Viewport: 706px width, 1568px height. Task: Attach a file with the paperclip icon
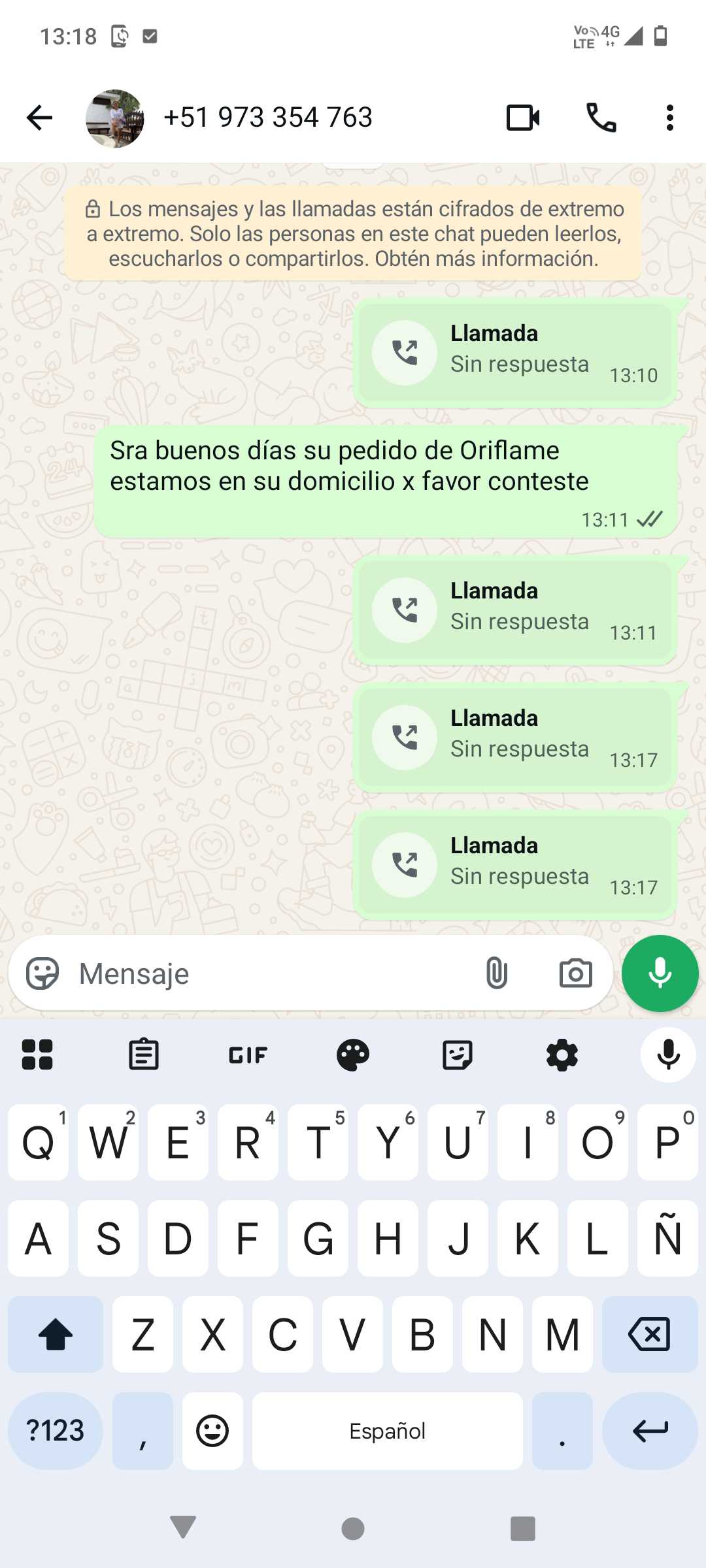[x=497, y=973]
